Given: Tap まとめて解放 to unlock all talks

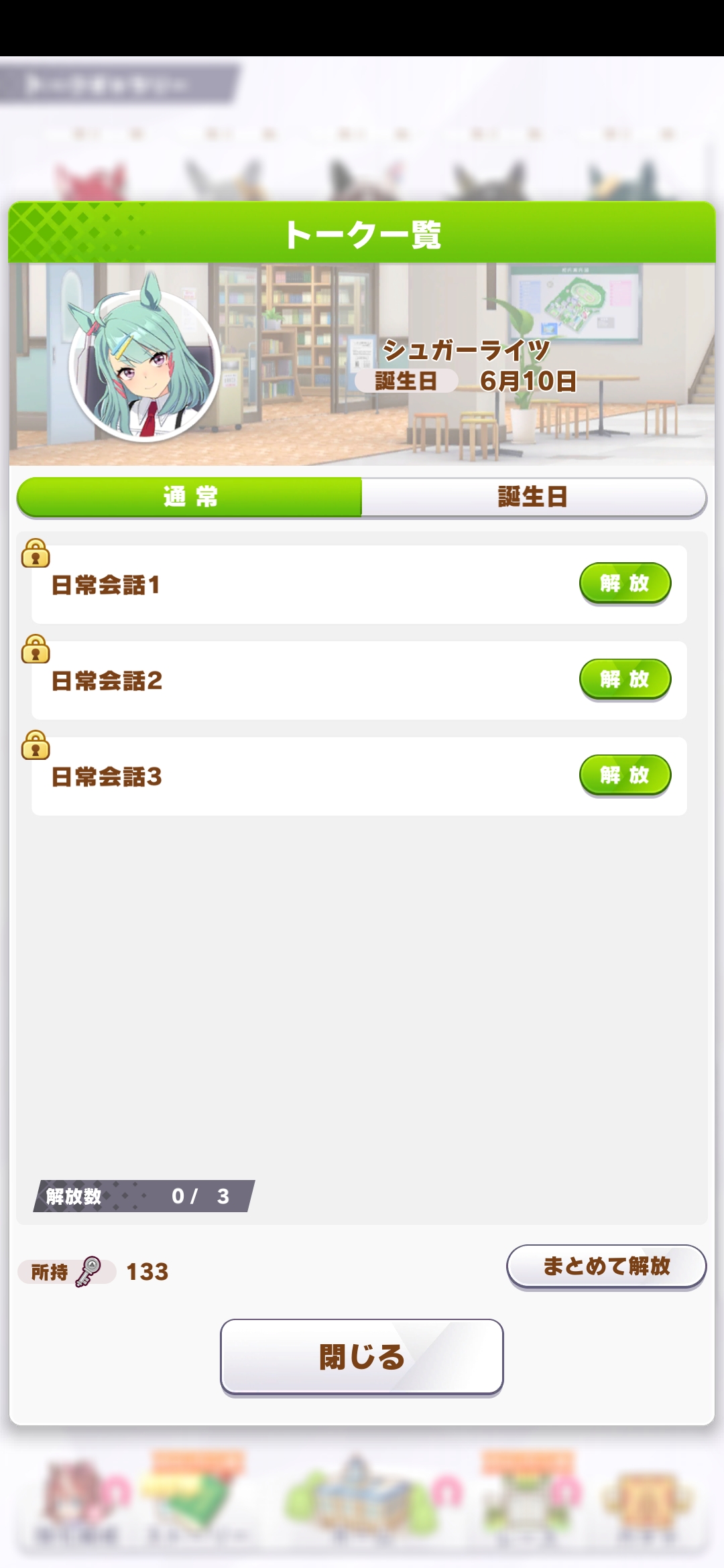Looking at the screenshot, I should [x=606, y=1266].
